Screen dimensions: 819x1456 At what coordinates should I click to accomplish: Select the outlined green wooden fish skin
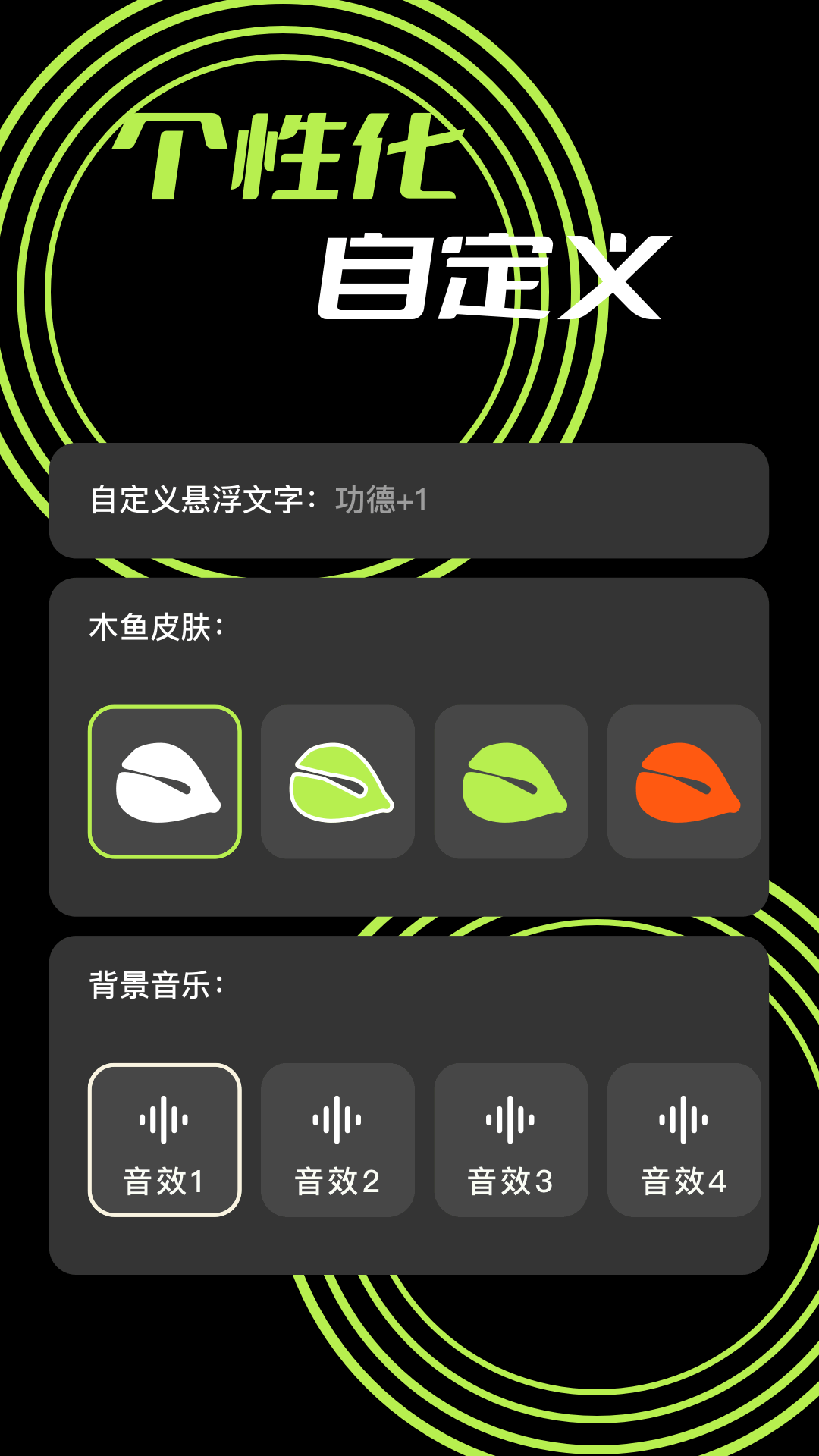click(339, 781)
